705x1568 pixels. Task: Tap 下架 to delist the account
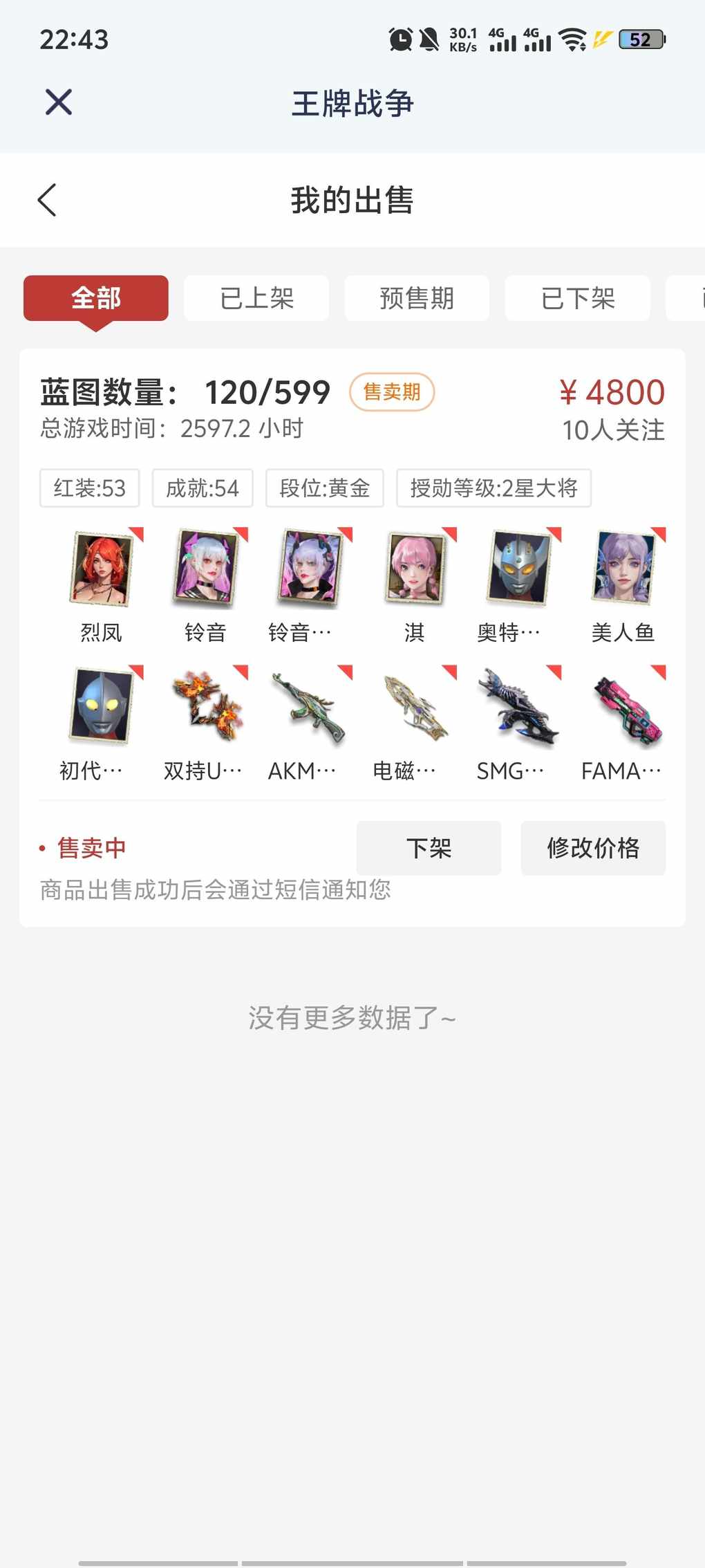coord(429,848)
